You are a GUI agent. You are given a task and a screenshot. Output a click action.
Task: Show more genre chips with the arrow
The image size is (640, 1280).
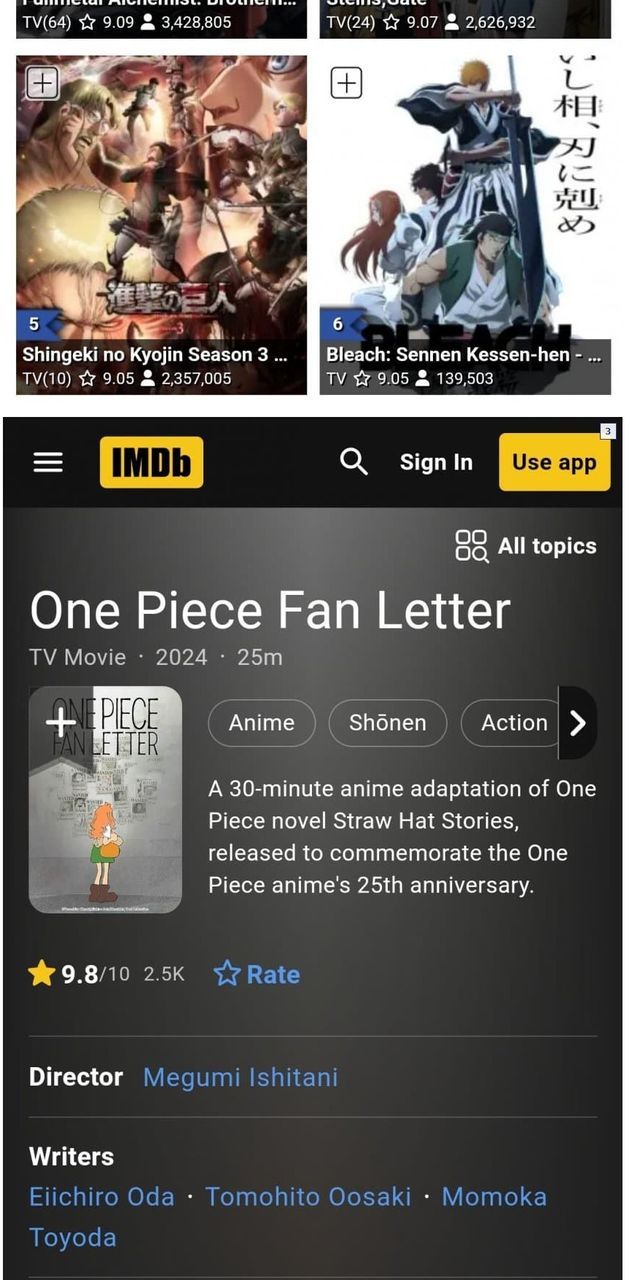(x=577, y=723)
